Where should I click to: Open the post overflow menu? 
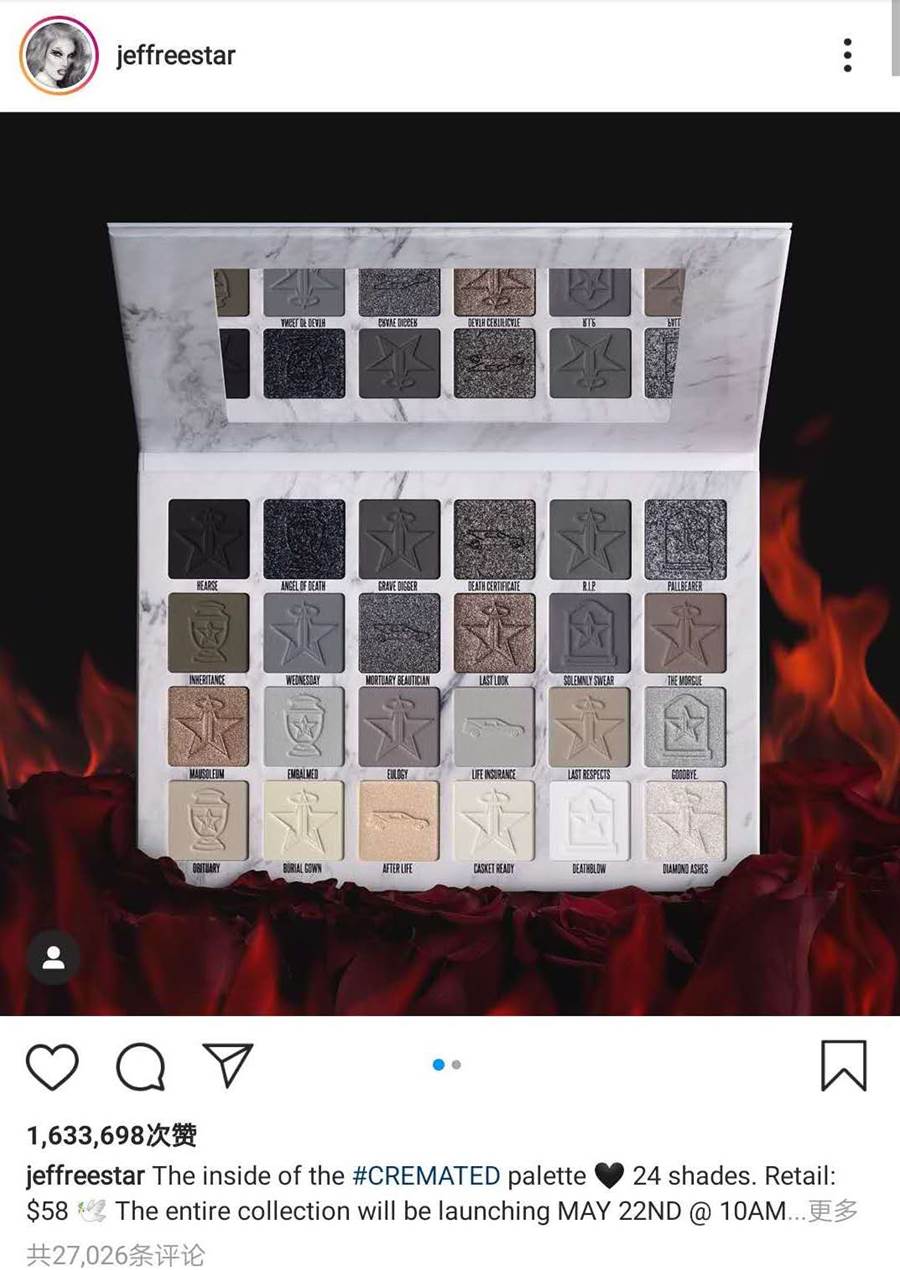point(846,55)
